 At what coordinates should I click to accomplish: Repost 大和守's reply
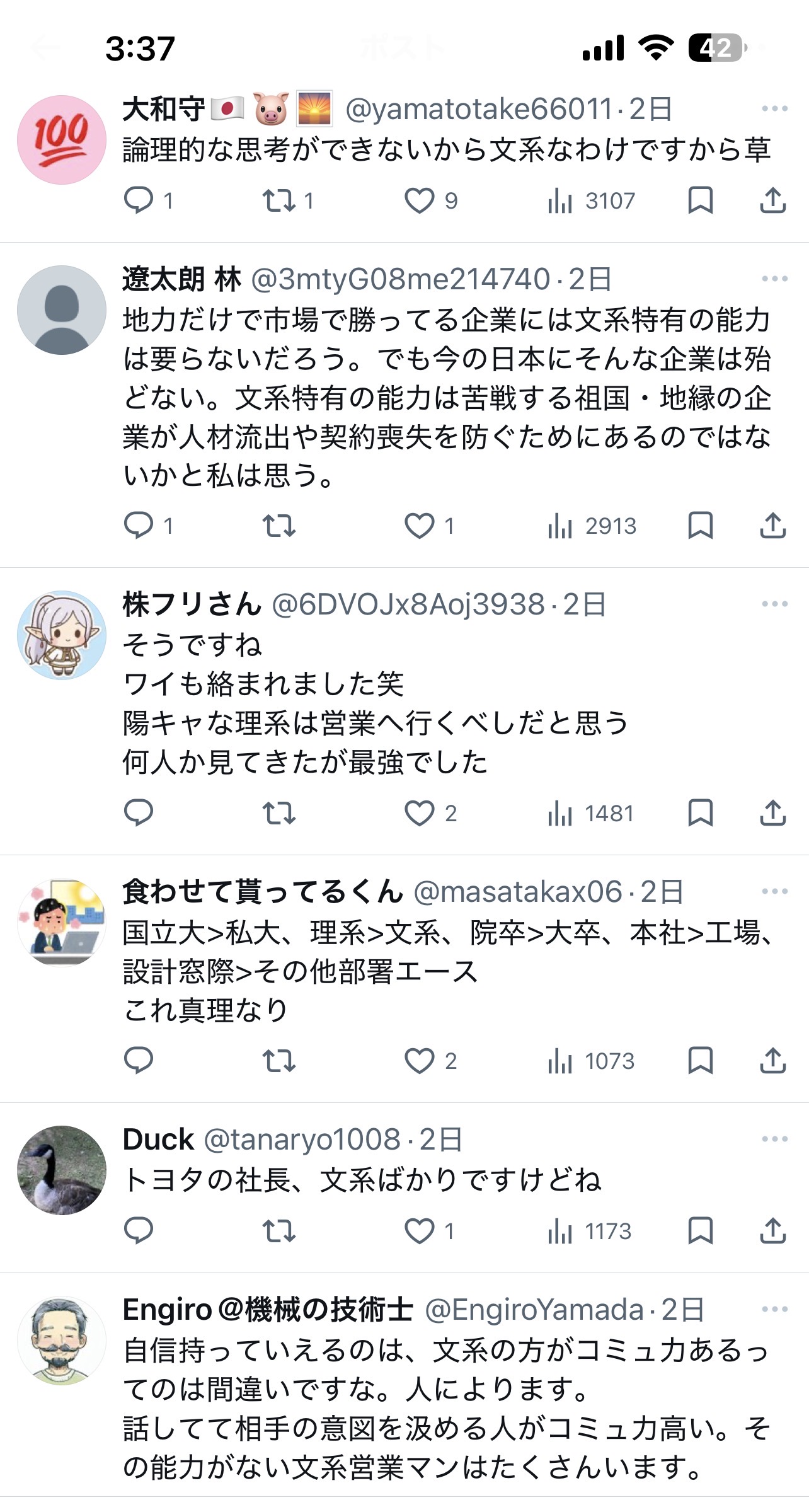(x=279, y=201)
